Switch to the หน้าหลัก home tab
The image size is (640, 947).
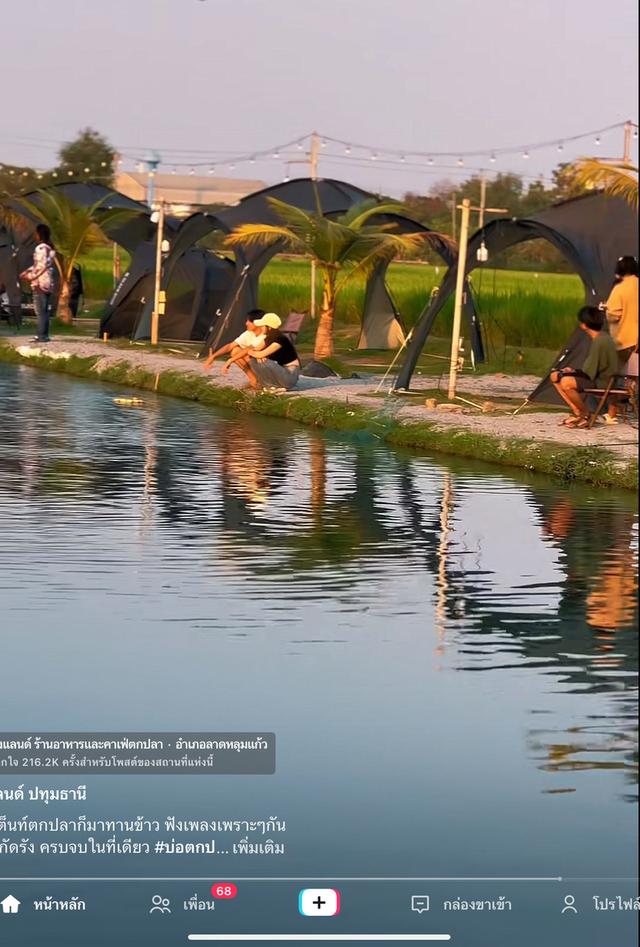point(43,904)
